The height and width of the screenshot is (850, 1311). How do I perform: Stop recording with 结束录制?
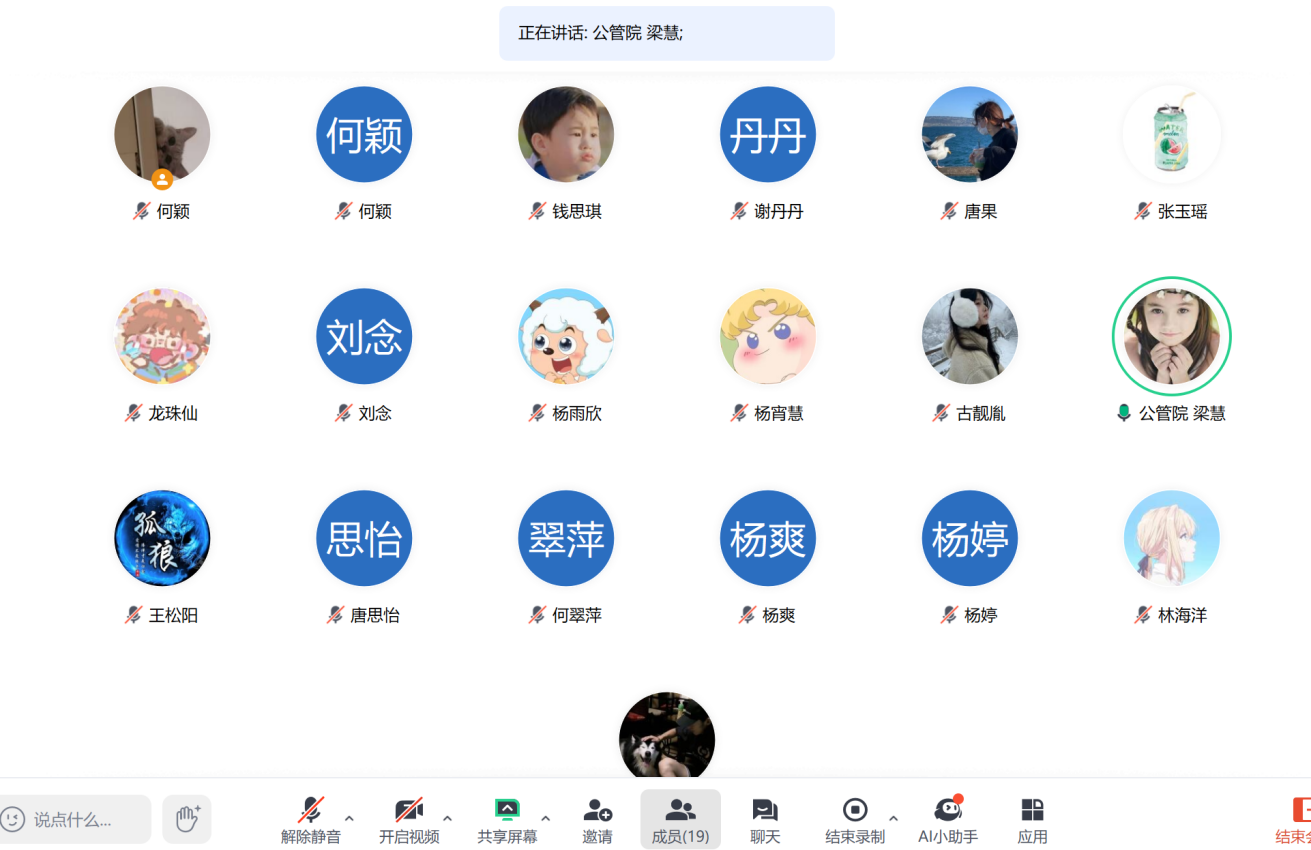(854, 819)
